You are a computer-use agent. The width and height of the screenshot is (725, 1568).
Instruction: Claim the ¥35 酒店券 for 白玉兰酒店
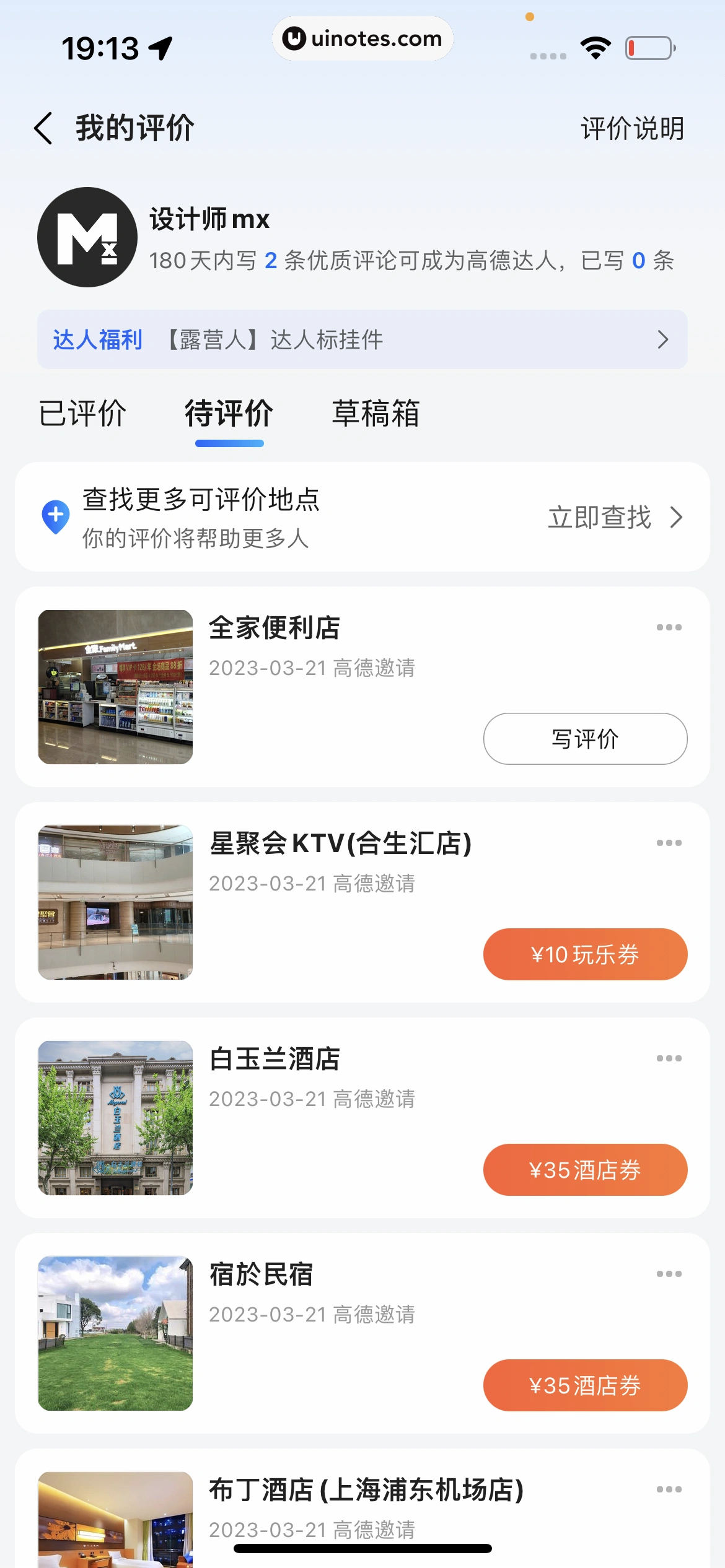click(x=585, y=1169)
